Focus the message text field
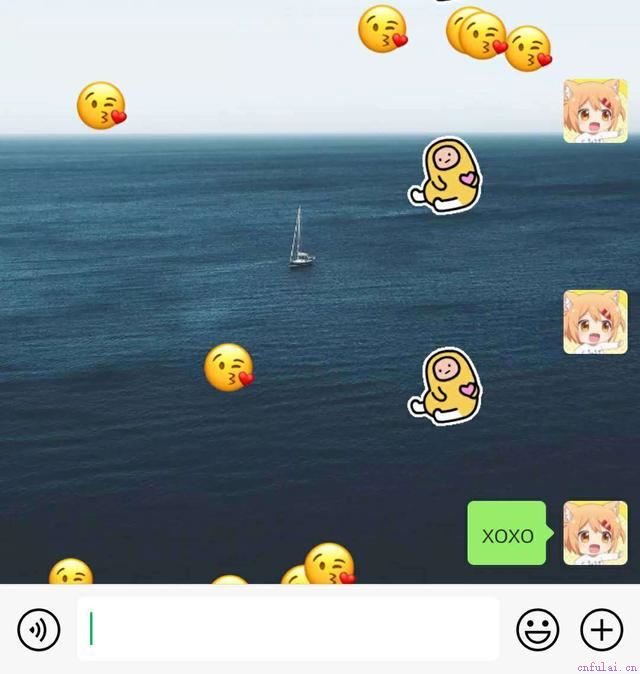The image size is (640, 674). click(x=288, y=629)
